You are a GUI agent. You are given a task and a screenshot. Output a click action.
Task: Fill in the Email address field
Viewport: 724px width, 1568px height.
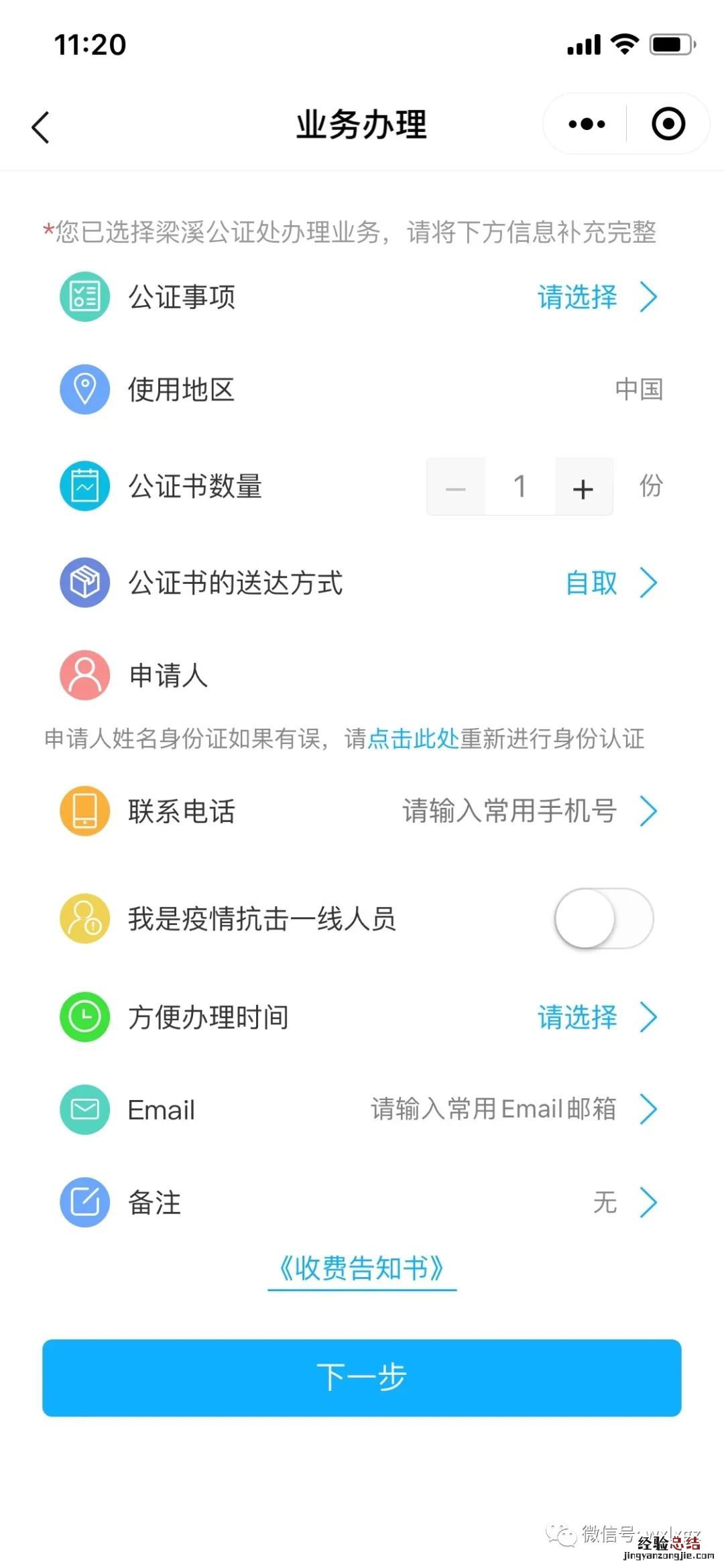tap(493, 1109)
